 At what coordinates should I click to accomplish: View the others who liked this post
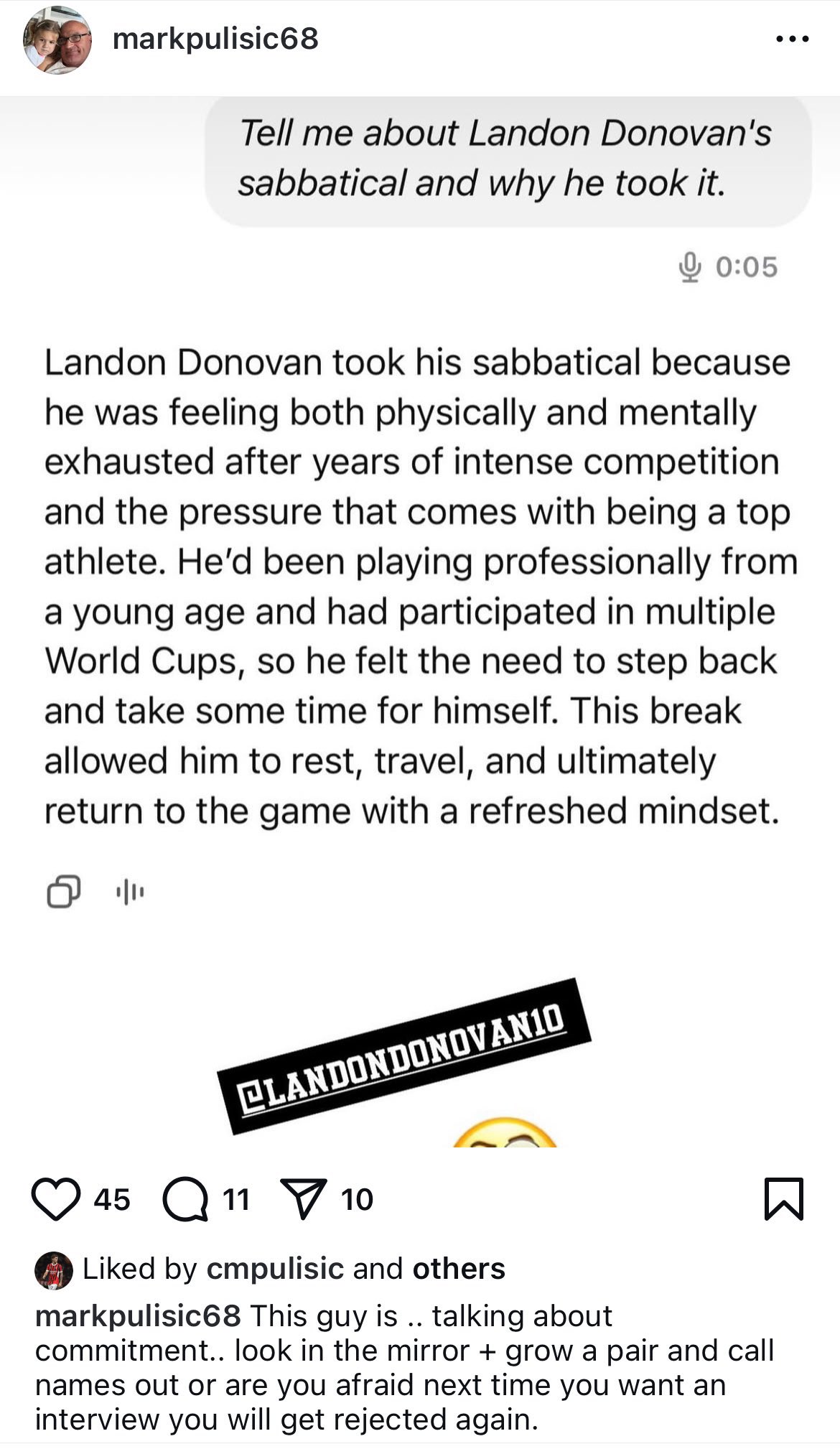tap(459, 1269)
